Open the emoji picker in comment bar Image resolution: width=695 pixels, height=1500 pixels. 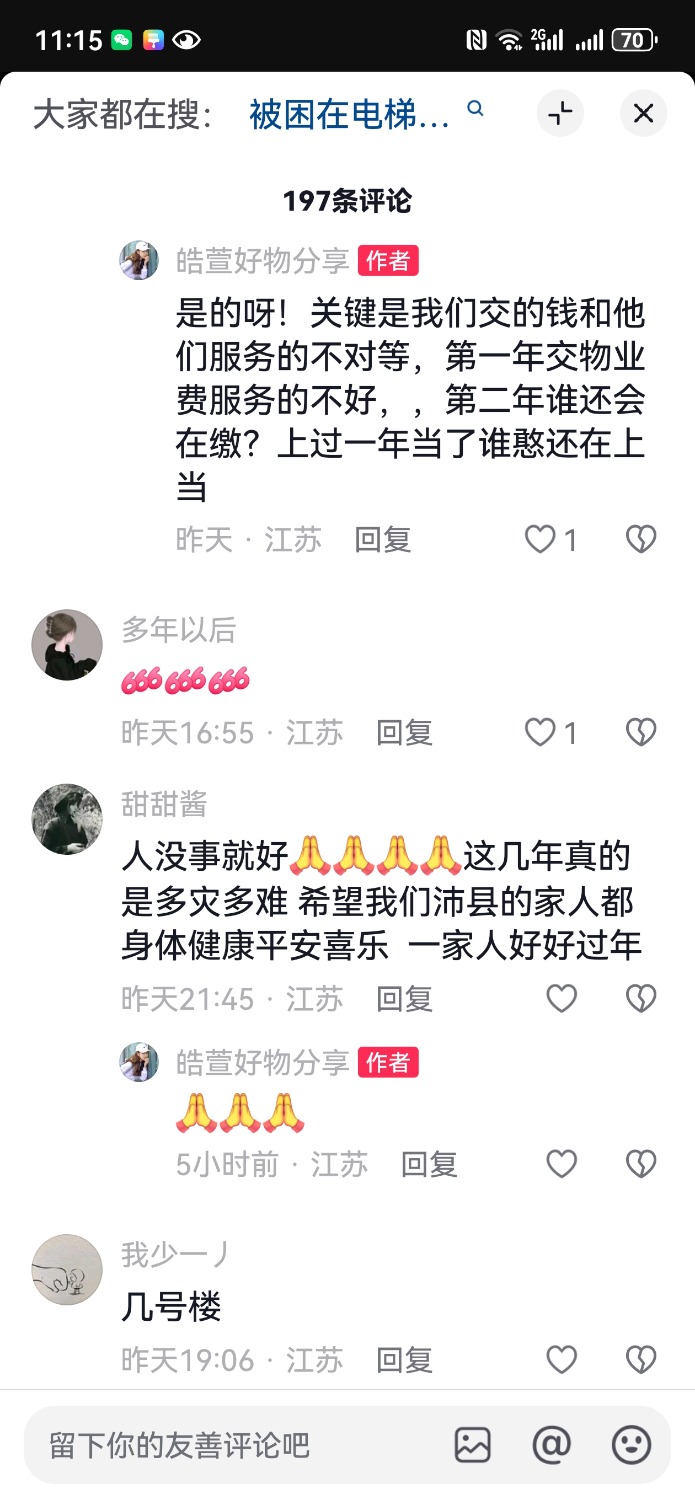tap(631, 1445)
